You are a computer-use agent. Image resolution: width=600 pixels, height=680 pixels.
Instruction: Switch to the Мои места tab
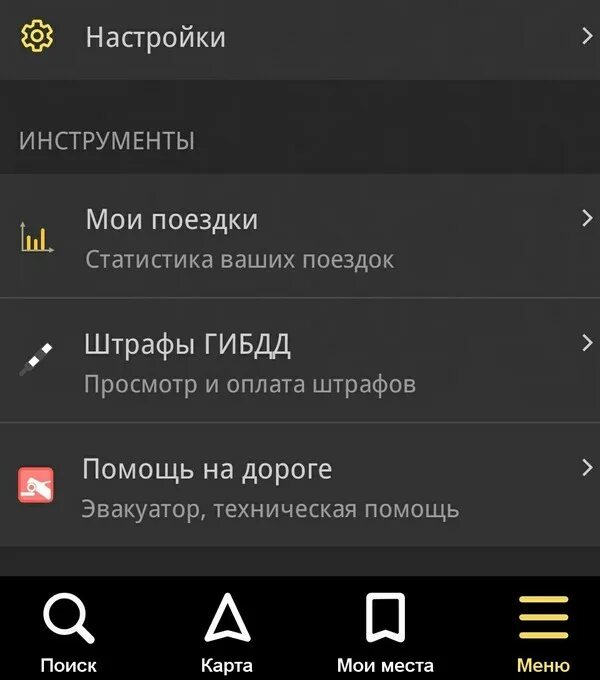pyautogui.click(x=385, y=630)
